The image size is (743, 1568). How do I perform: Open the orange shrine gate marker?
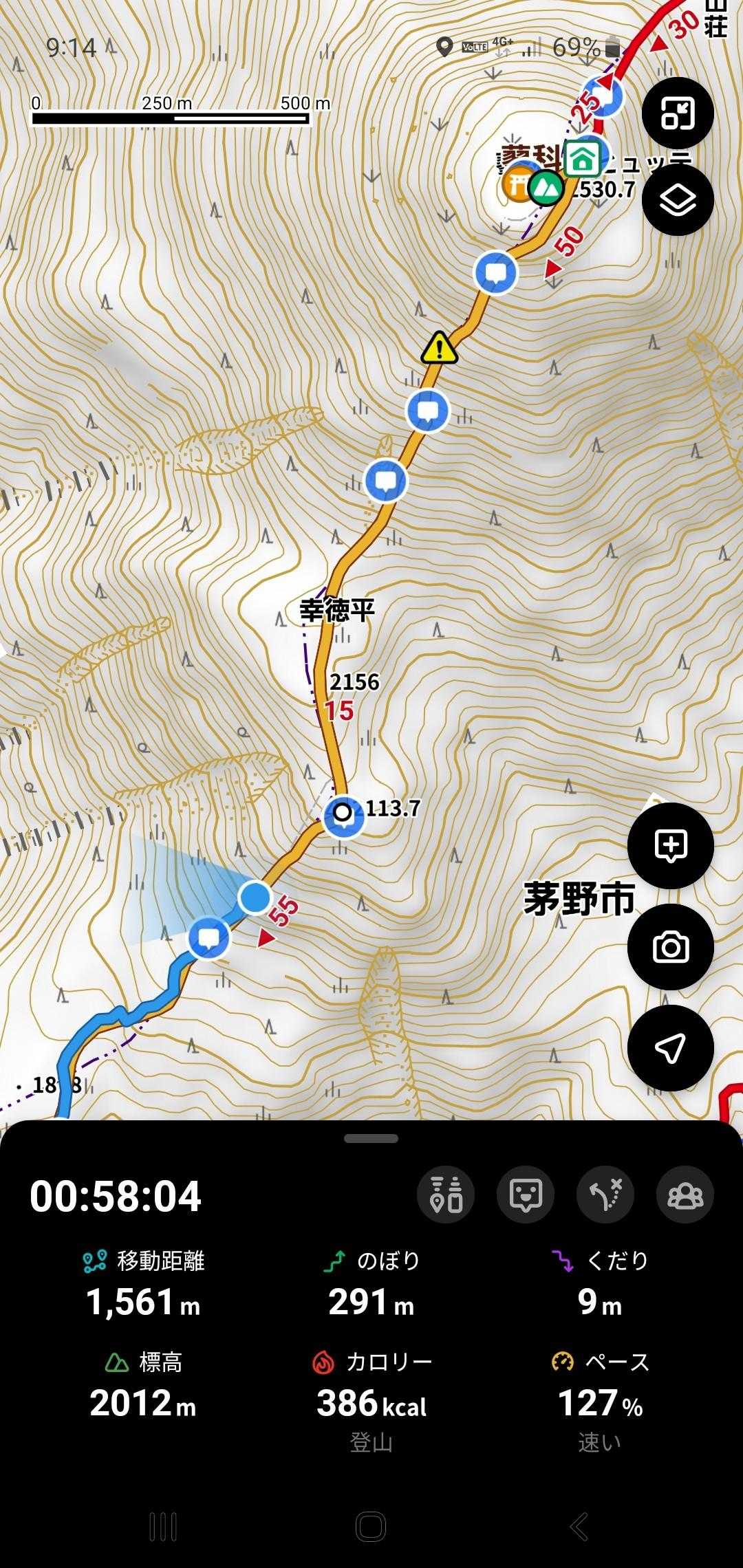517,184
